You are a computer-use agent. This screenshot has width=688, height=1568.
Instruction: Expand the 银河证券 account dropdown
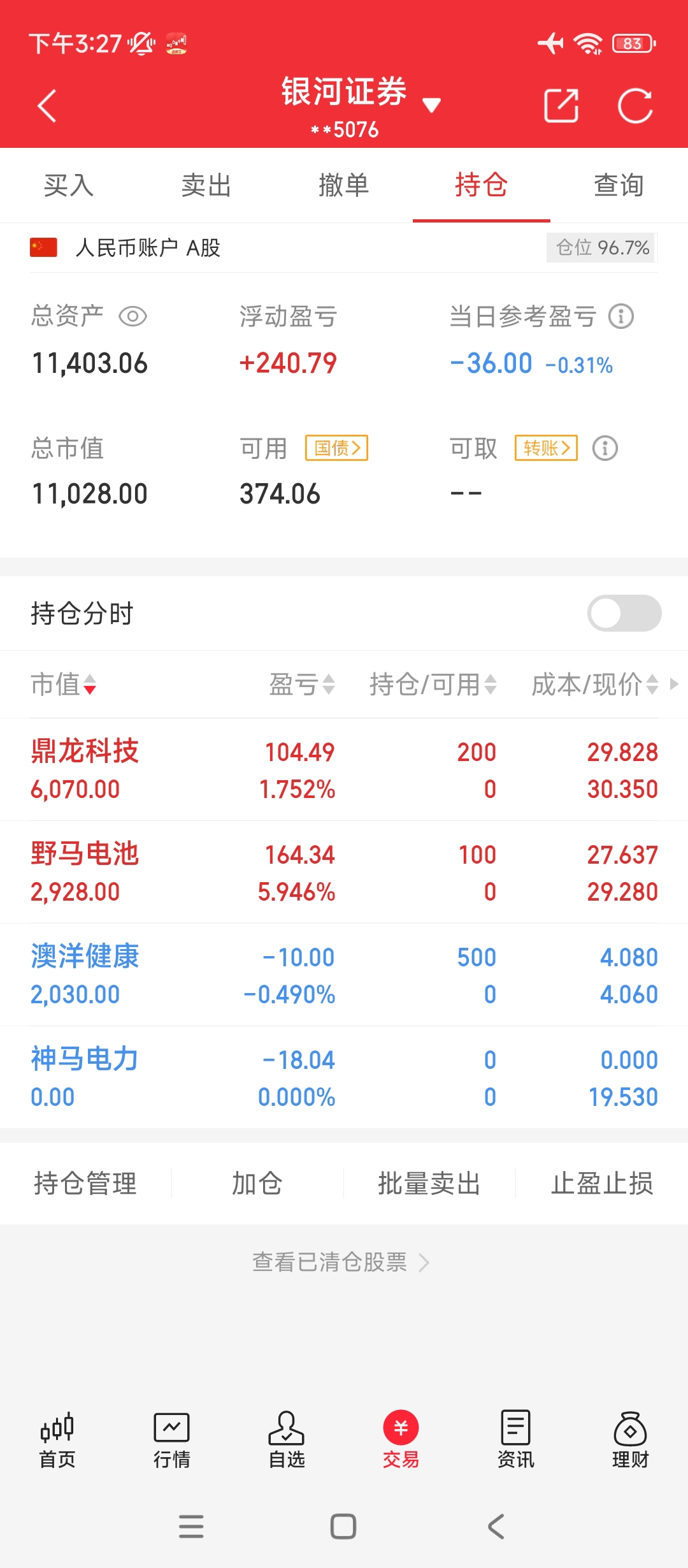coord(431,105)
